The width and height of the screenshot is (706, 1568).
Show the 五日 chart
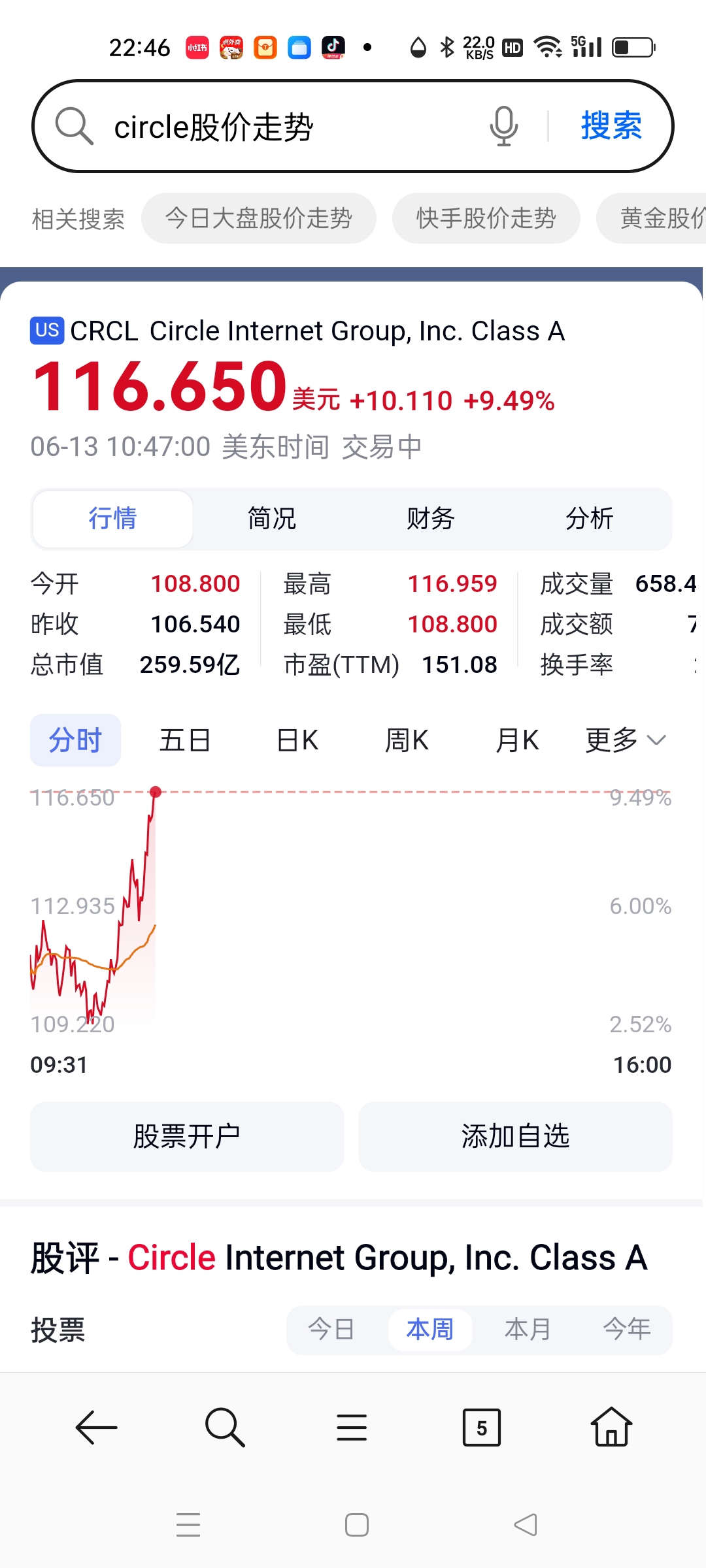(x=185, y=740)
